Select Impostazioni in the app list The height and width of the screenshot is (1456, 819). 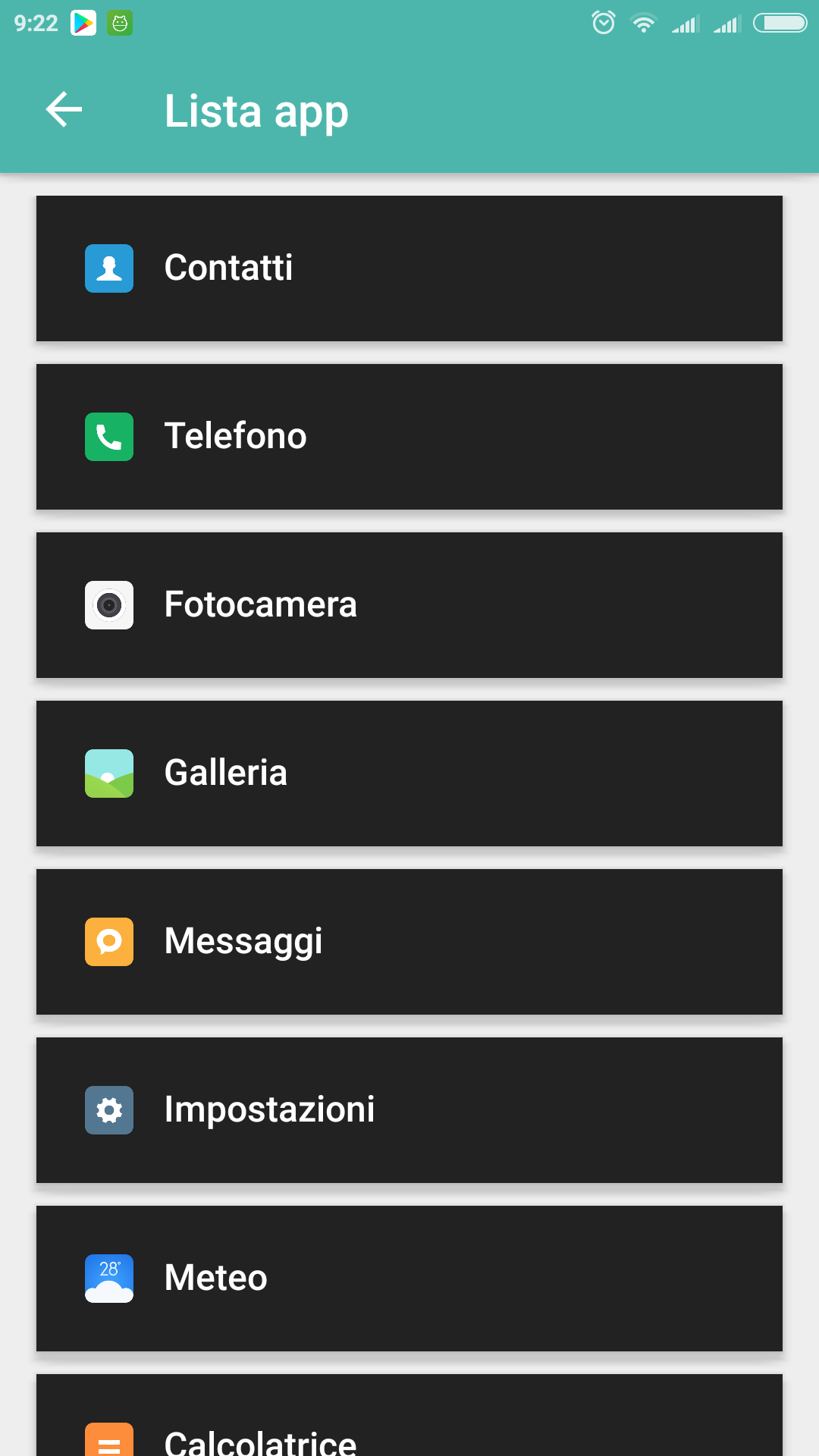[409, 1110]
